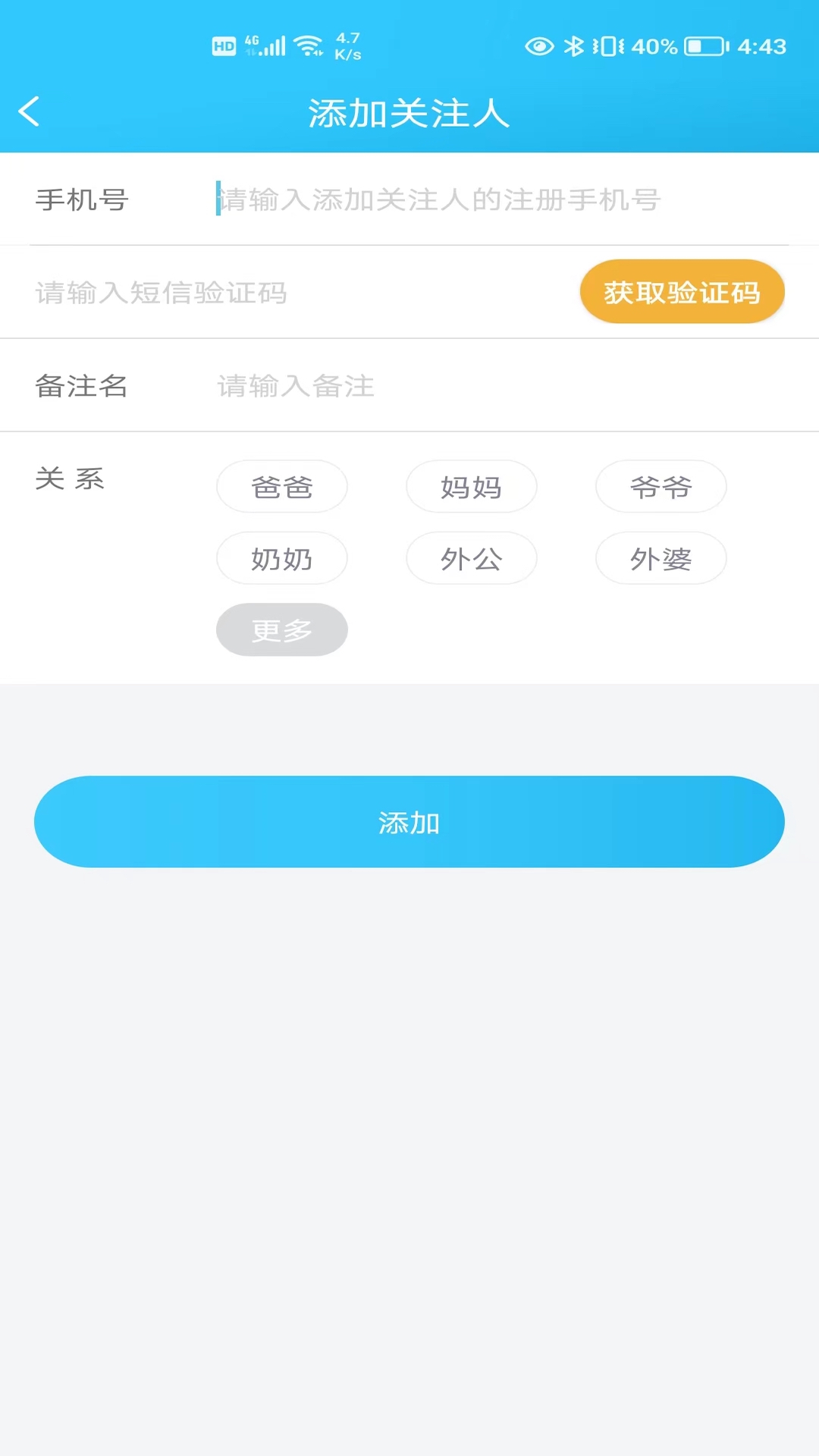Choose 外公 as the relationship
Image resolution: width=819 pixels, height=1456 pixels.
[472, 559]
